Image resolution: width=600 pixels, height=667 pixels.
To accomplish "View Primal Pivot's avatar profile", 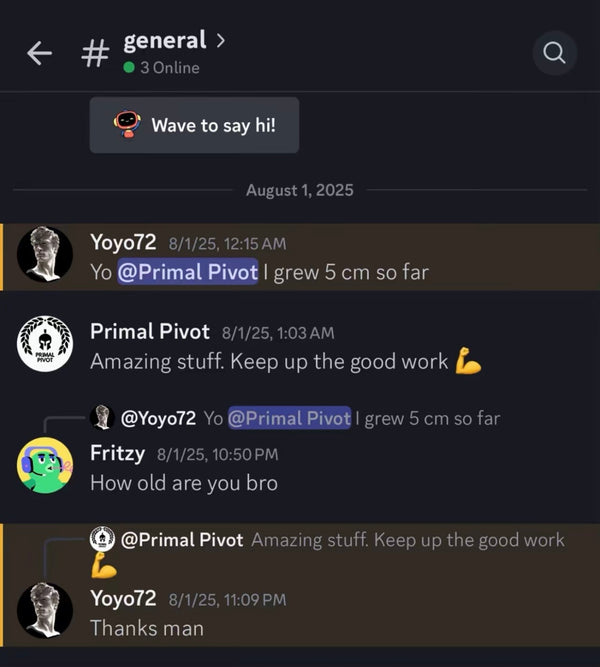I will tap(45, 344).
